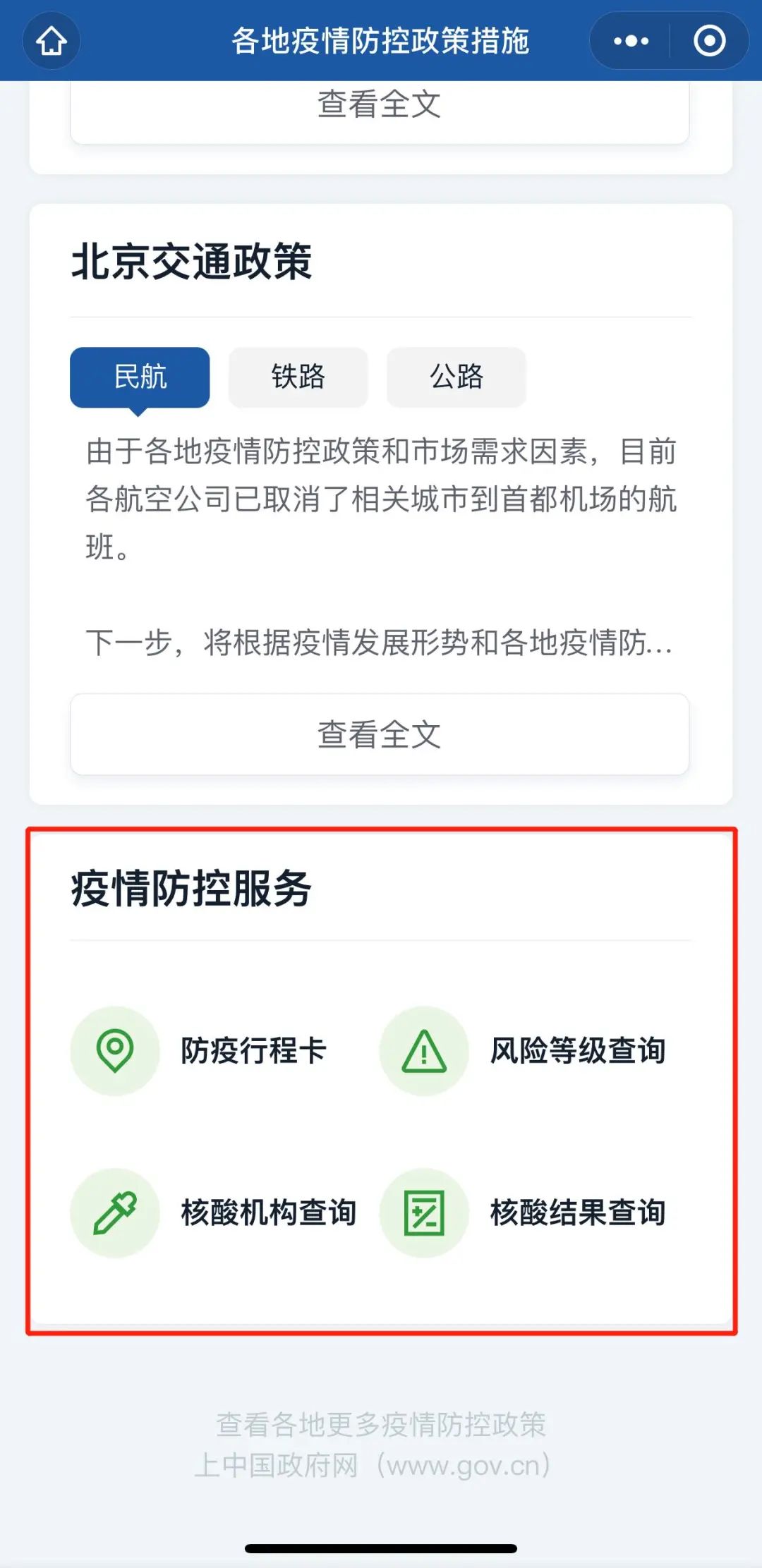Select the 民航 tab

coord(140,377)
